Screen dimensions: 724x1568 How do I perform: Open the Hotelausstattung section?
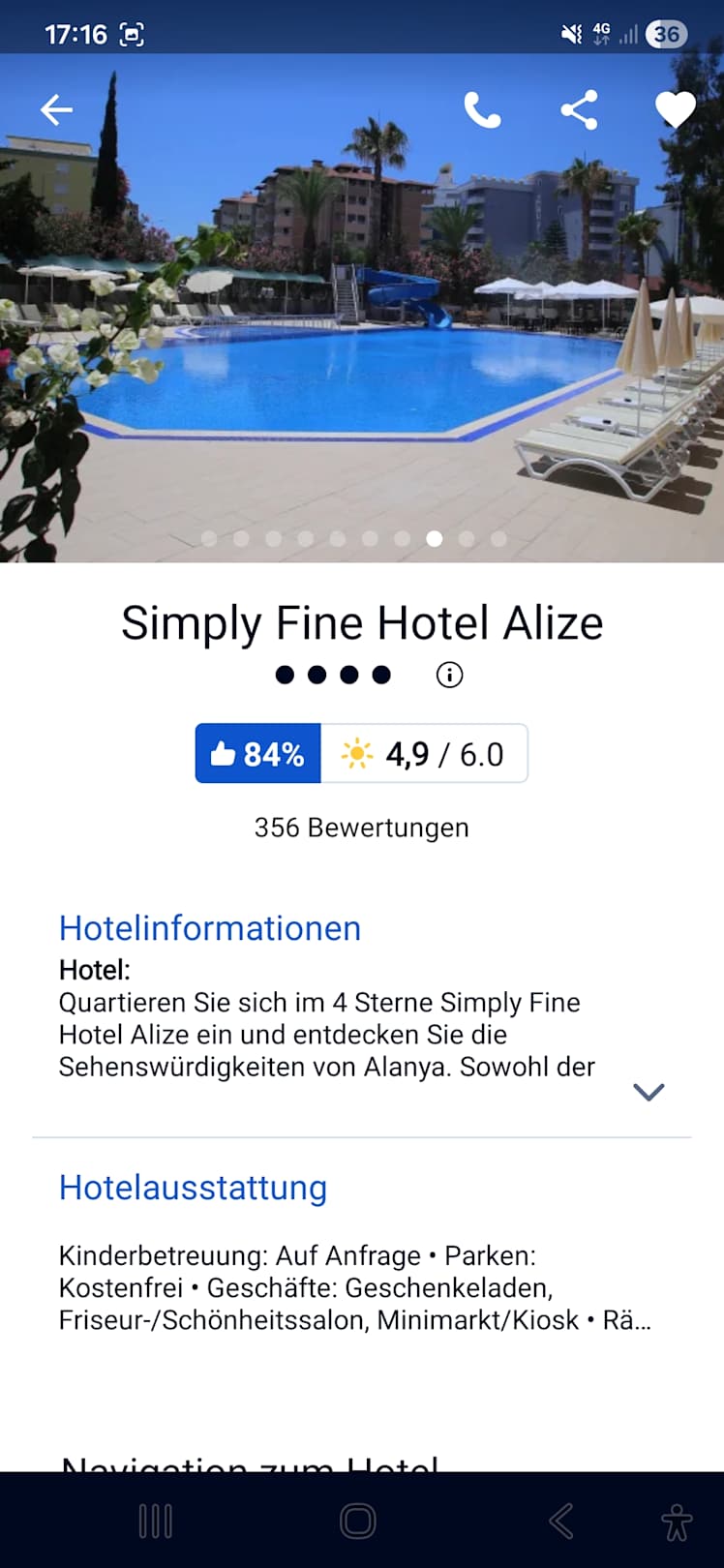point(193,1188)
